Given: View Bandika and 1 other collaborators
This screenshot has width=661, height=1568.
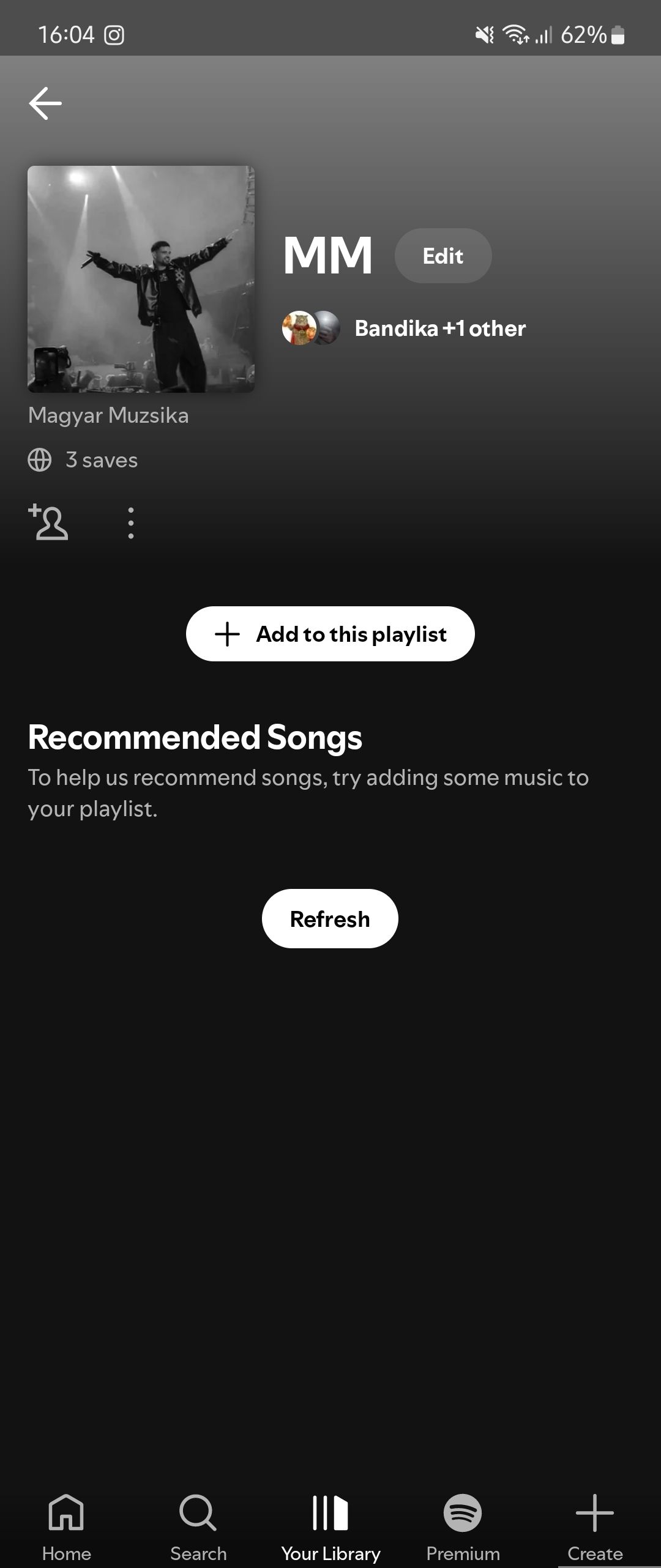Looking at the screenshot, I should coord(439,328).
